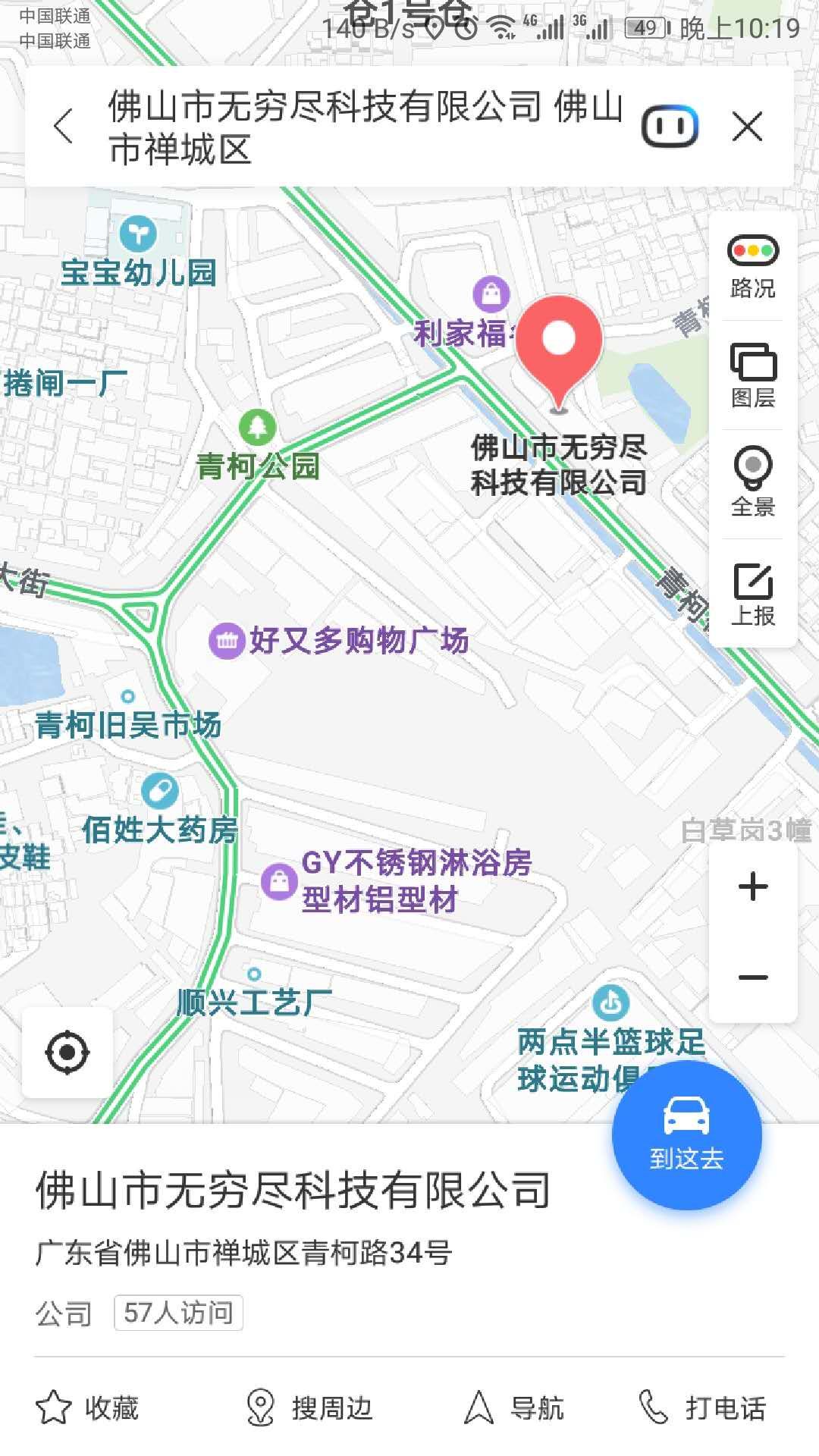Image resolution: width=819 pixels, height=1456 pixels.
Task: Search nearby places with 搜周边
Action: pos(309,1408)
